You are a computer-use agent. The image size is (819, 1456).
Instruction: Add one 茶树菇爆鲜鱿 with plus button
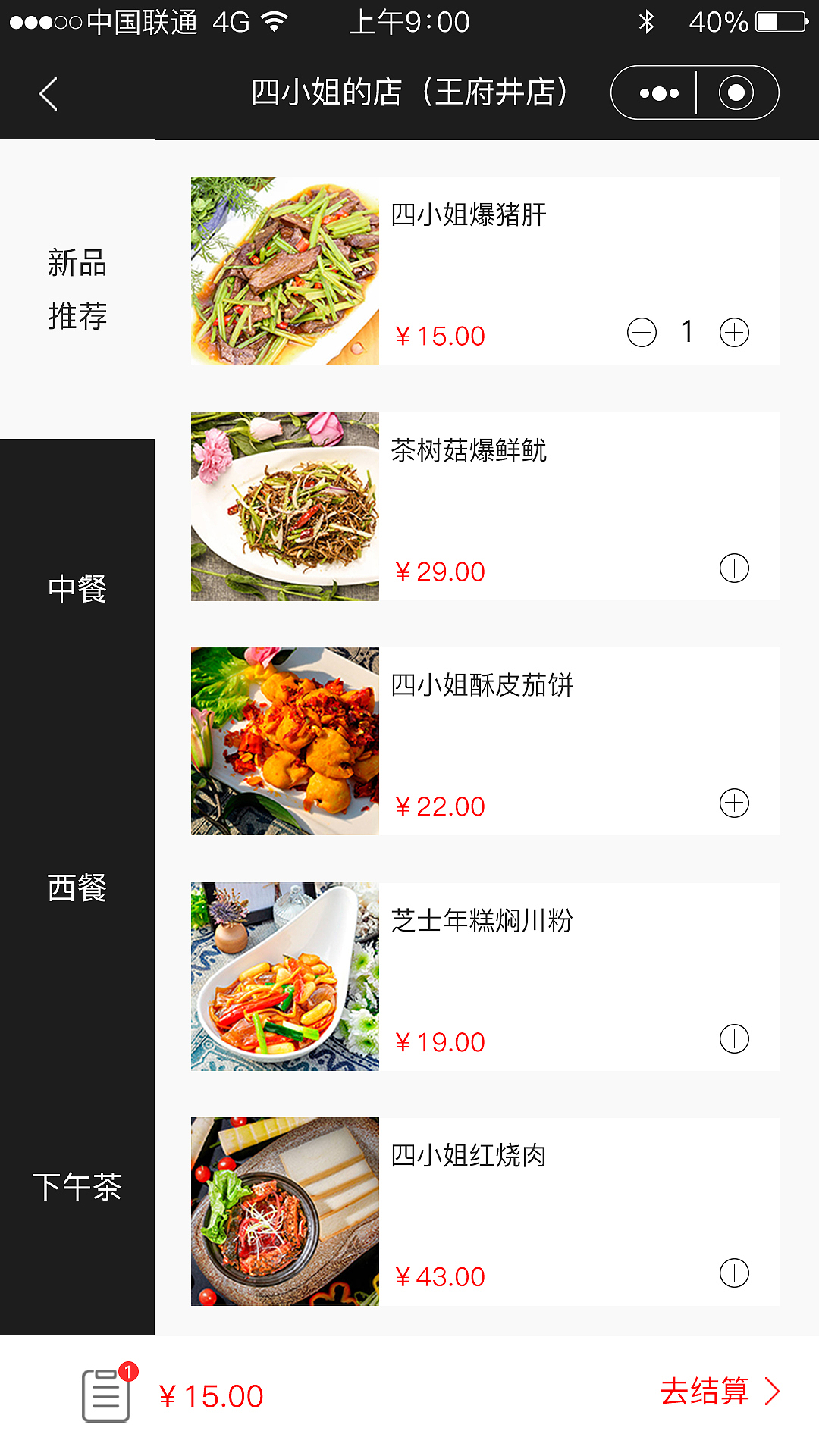[x=734, y=567]
